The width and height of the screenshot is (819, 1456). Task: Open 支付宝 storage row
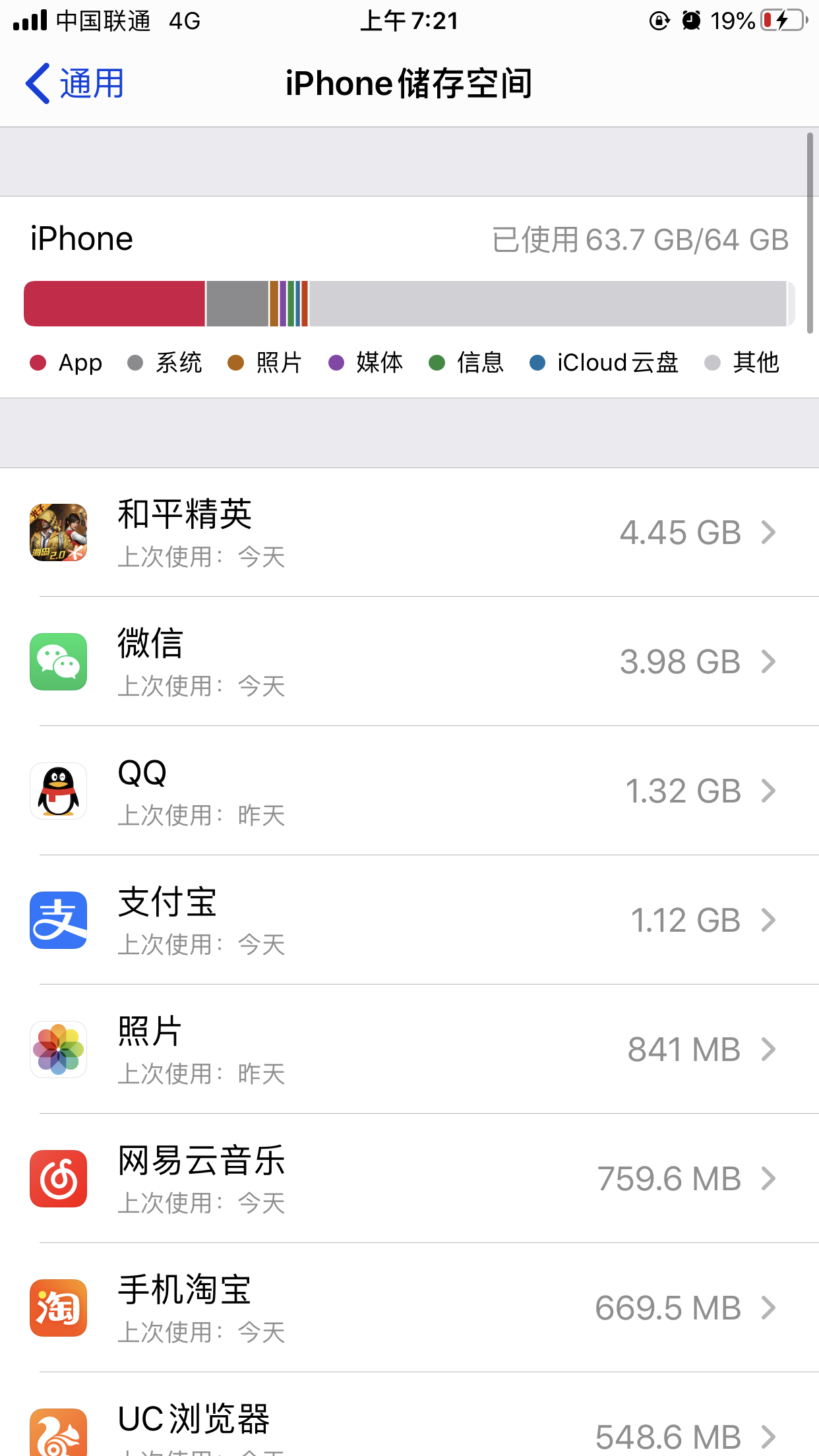point(409,920)
